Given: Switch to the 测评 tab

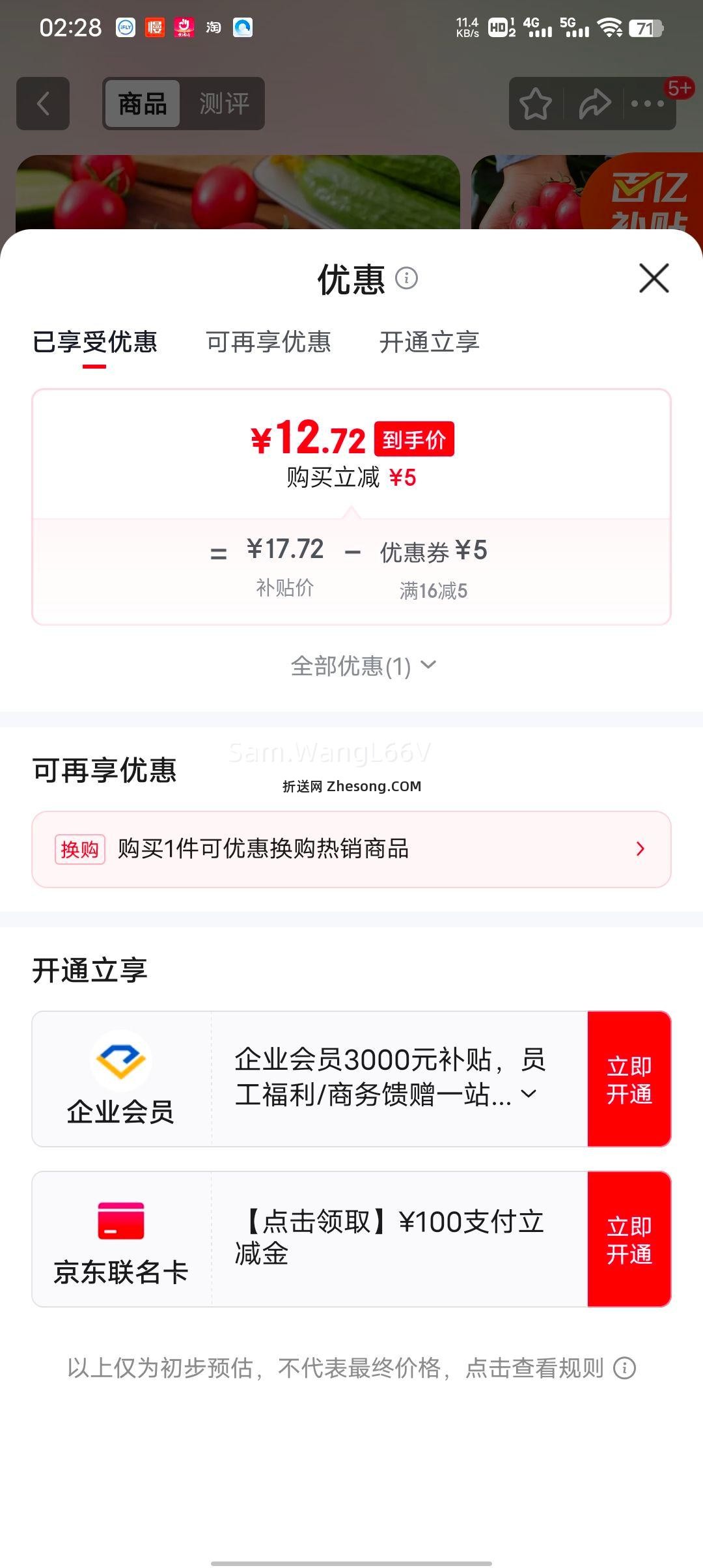Looking at the screenshot, I should tap(225, 104).
